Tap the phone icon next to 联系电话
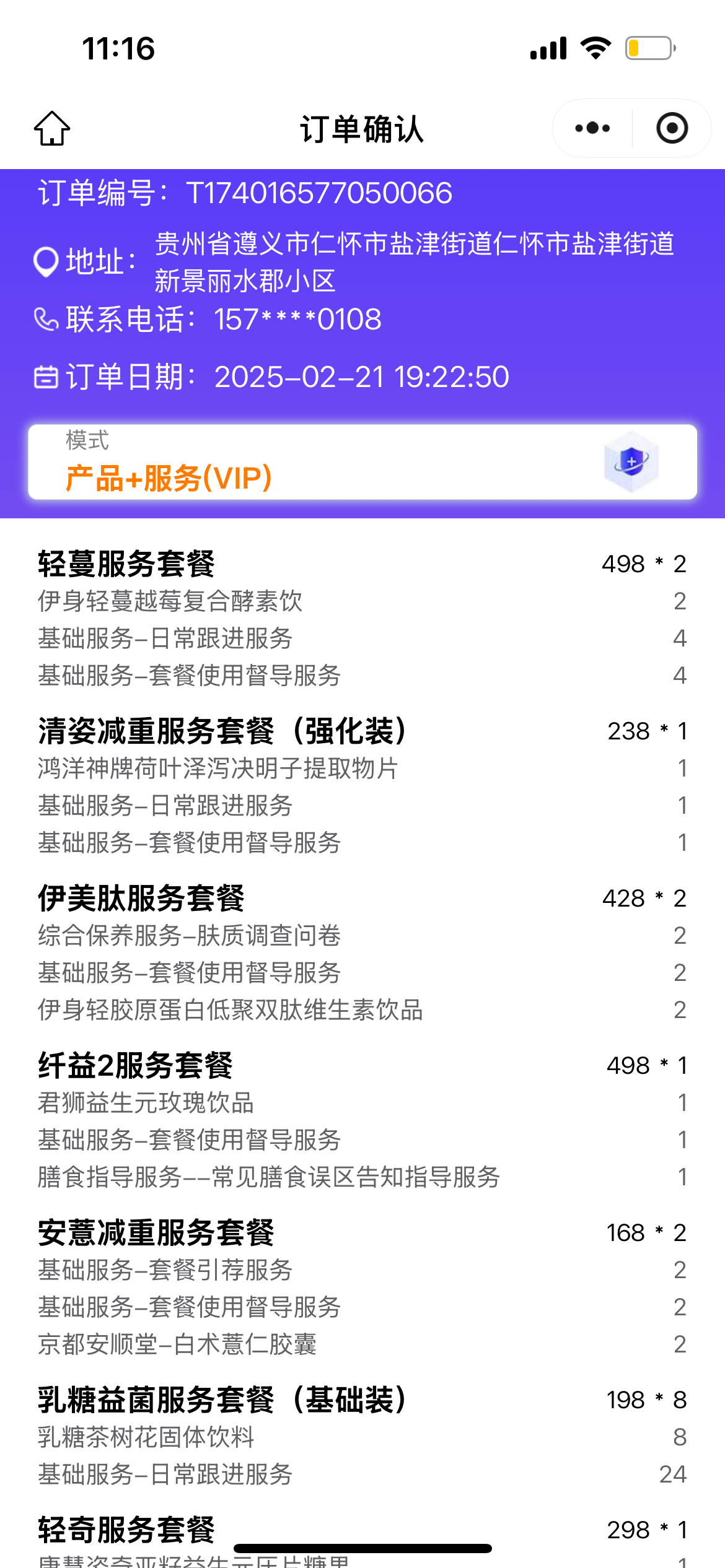This screenshot has height=1568, width=725. coord(43,320)
